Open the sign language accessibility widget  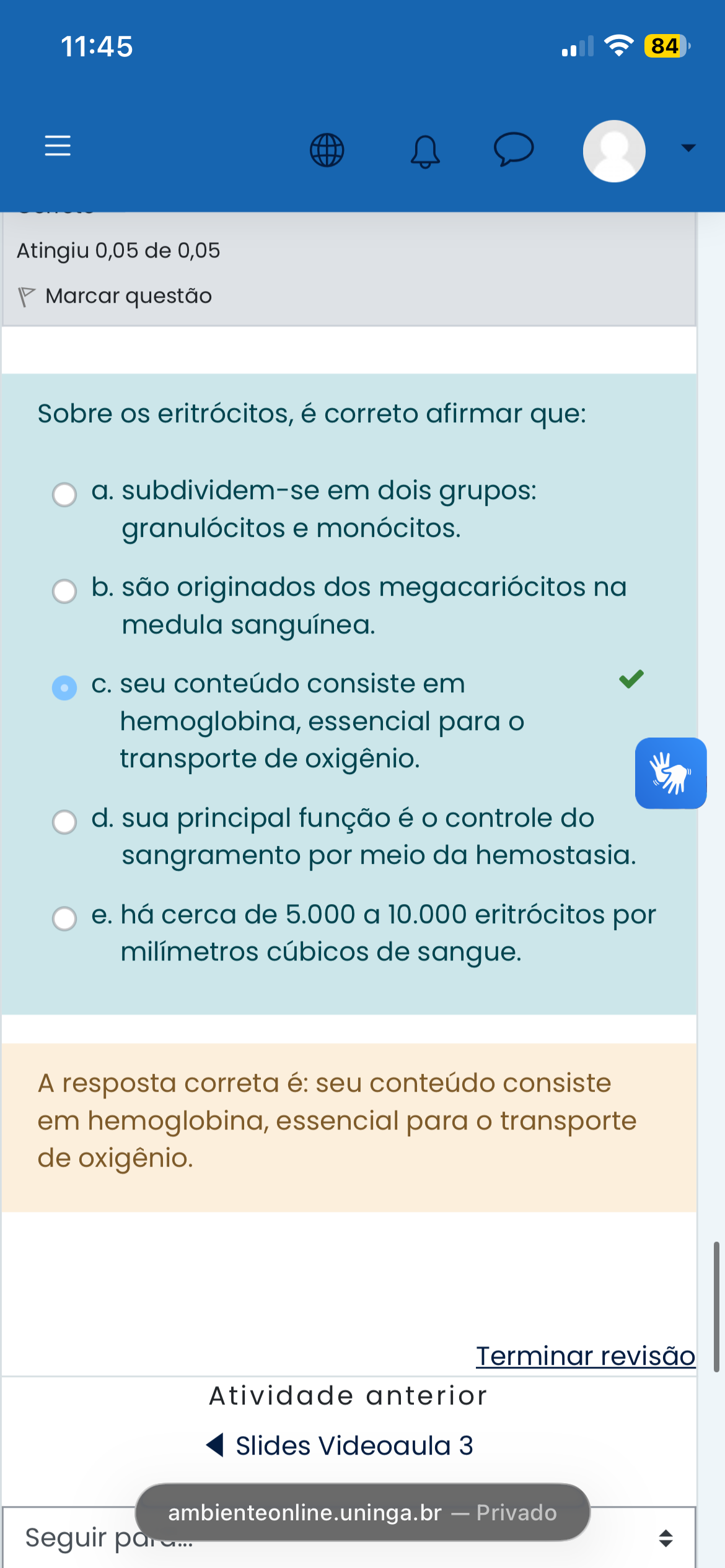click(x=670, y=773)
